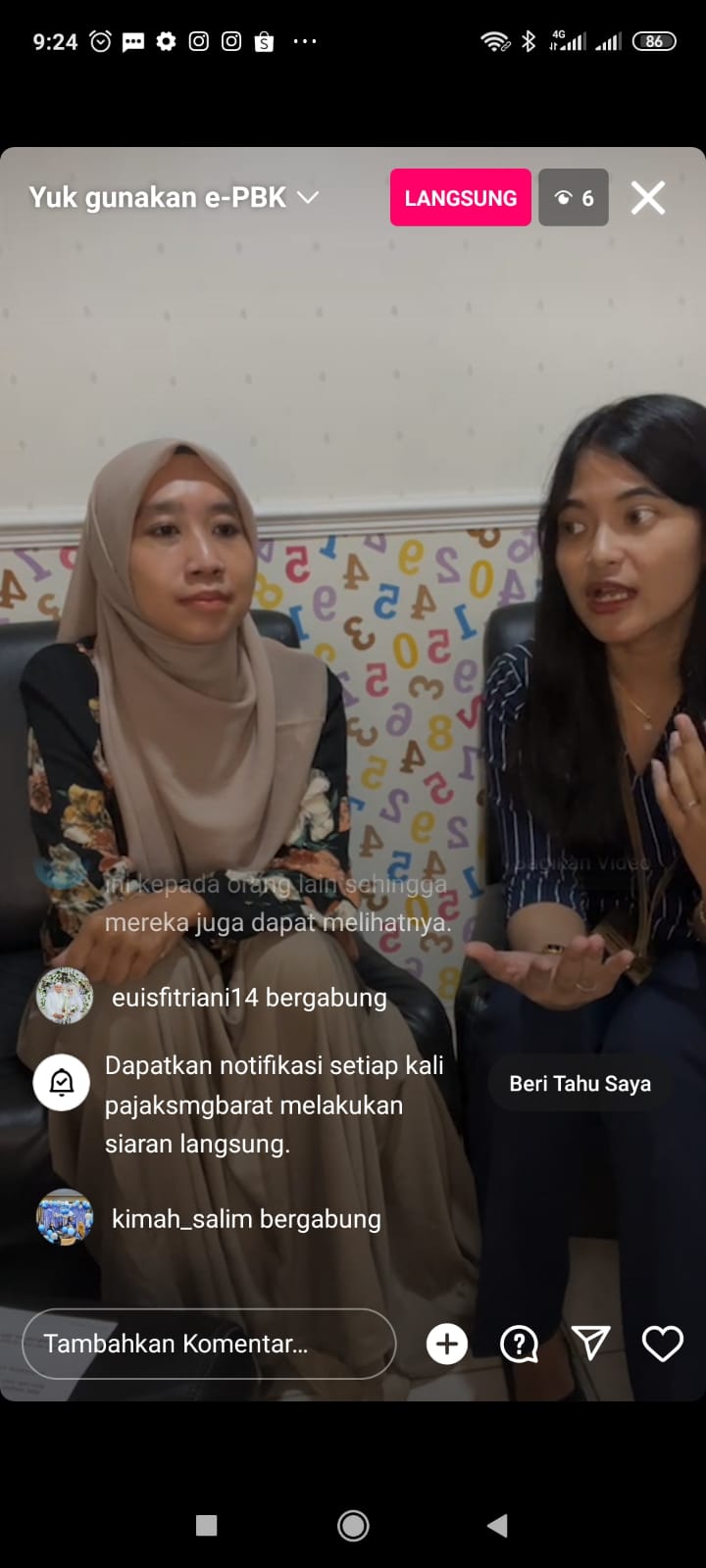706x1568 pixels.
Task: Open the viewer count list
Action: point(574,198)
